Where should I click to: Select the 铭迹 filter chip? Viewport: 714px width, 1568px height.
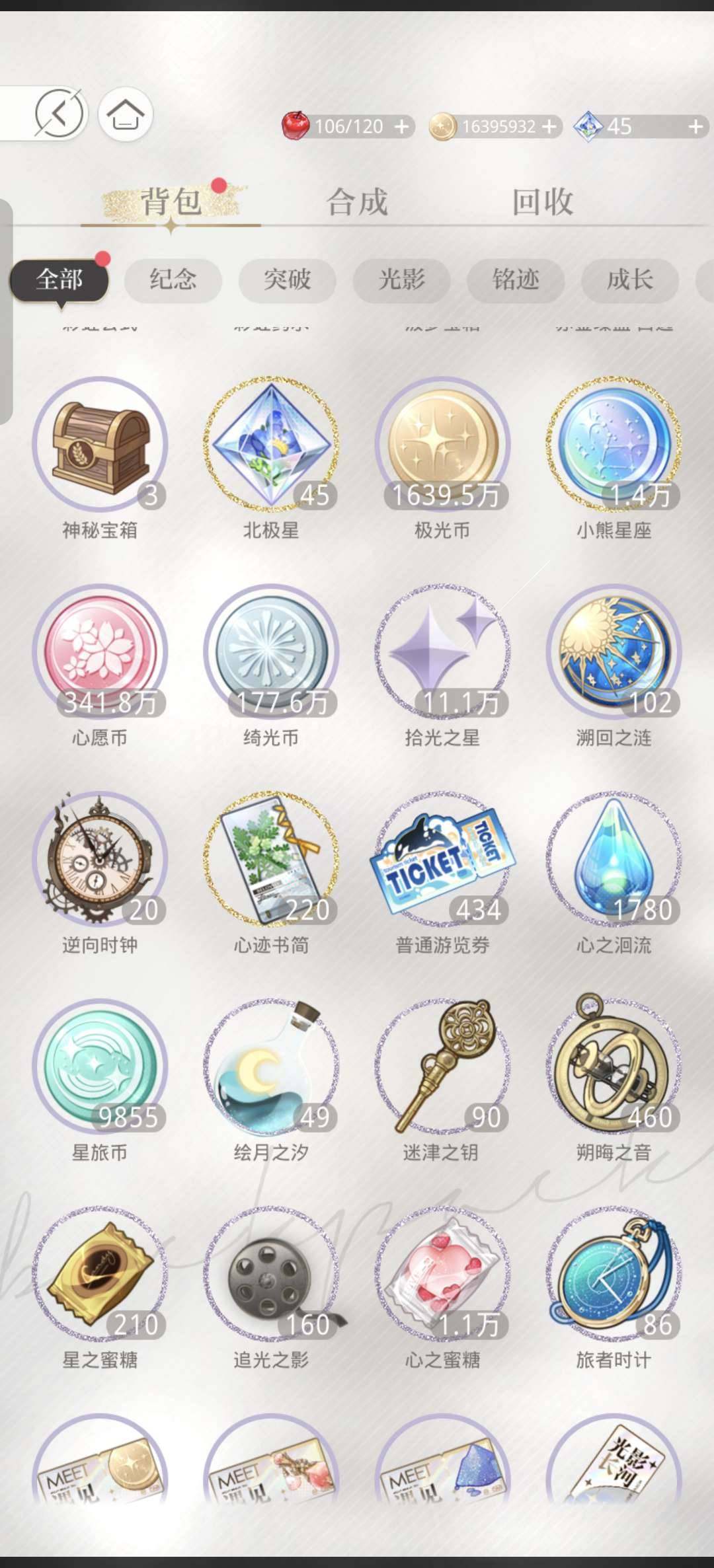516,280
